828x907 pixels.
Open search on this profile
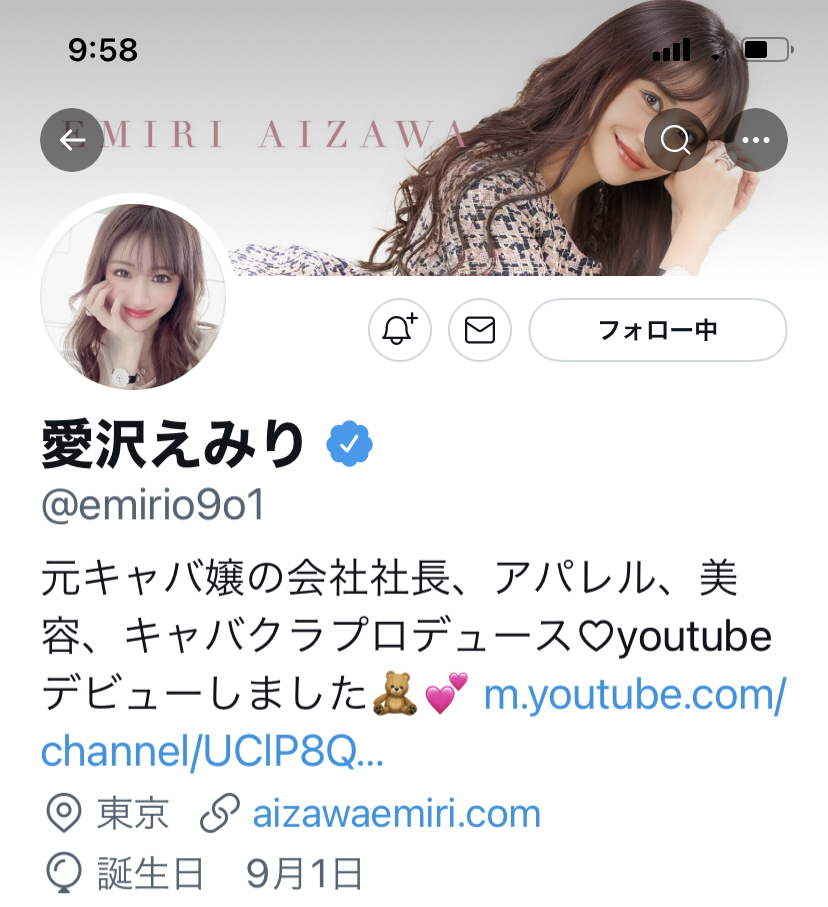coord(676,140)
